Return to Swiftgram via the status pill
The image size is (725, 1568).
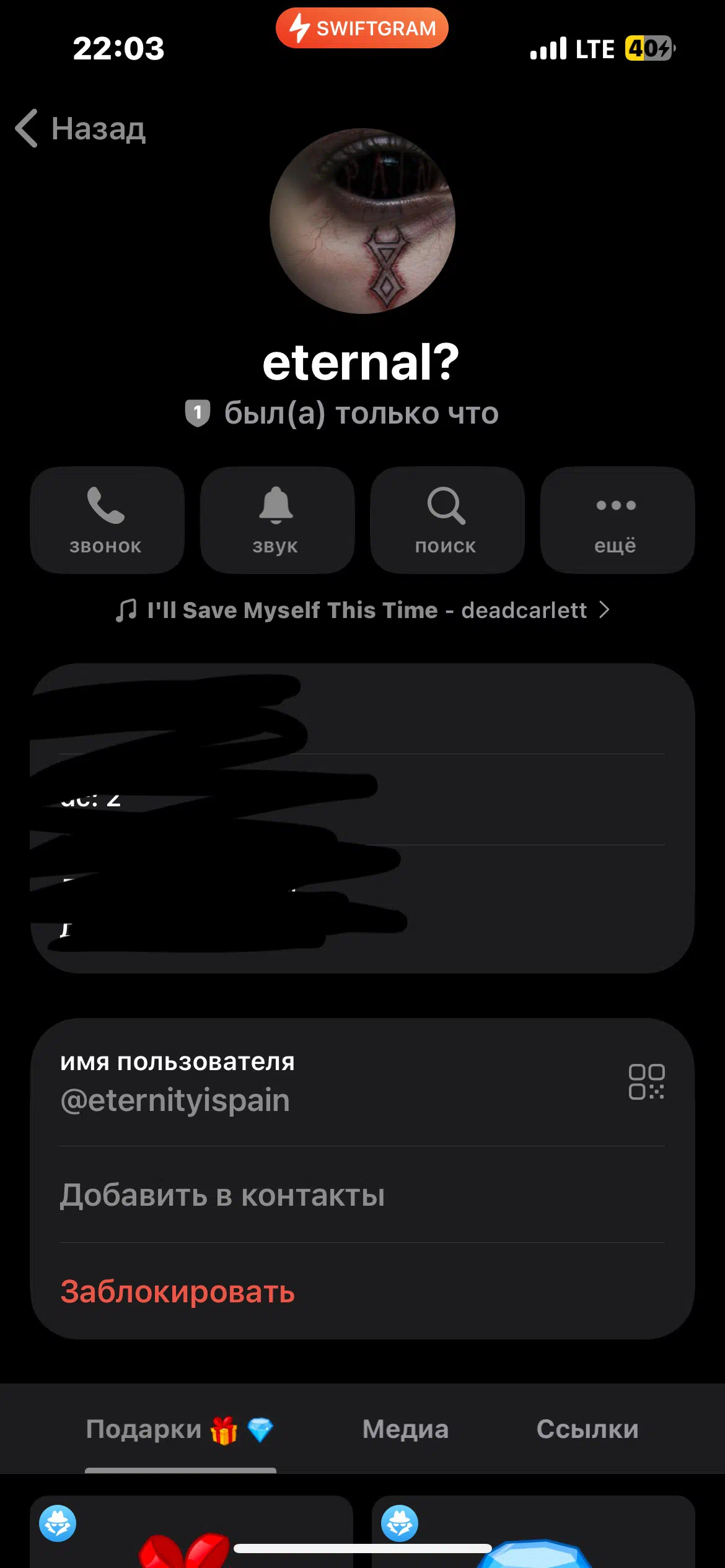click(x=362, y=28)
